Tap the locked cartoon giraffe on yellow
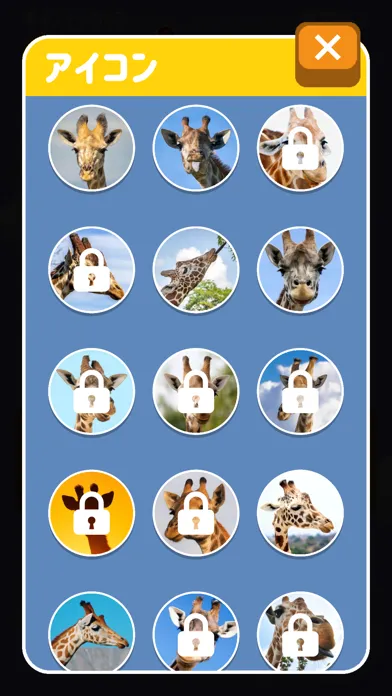 tap(91, 513)
